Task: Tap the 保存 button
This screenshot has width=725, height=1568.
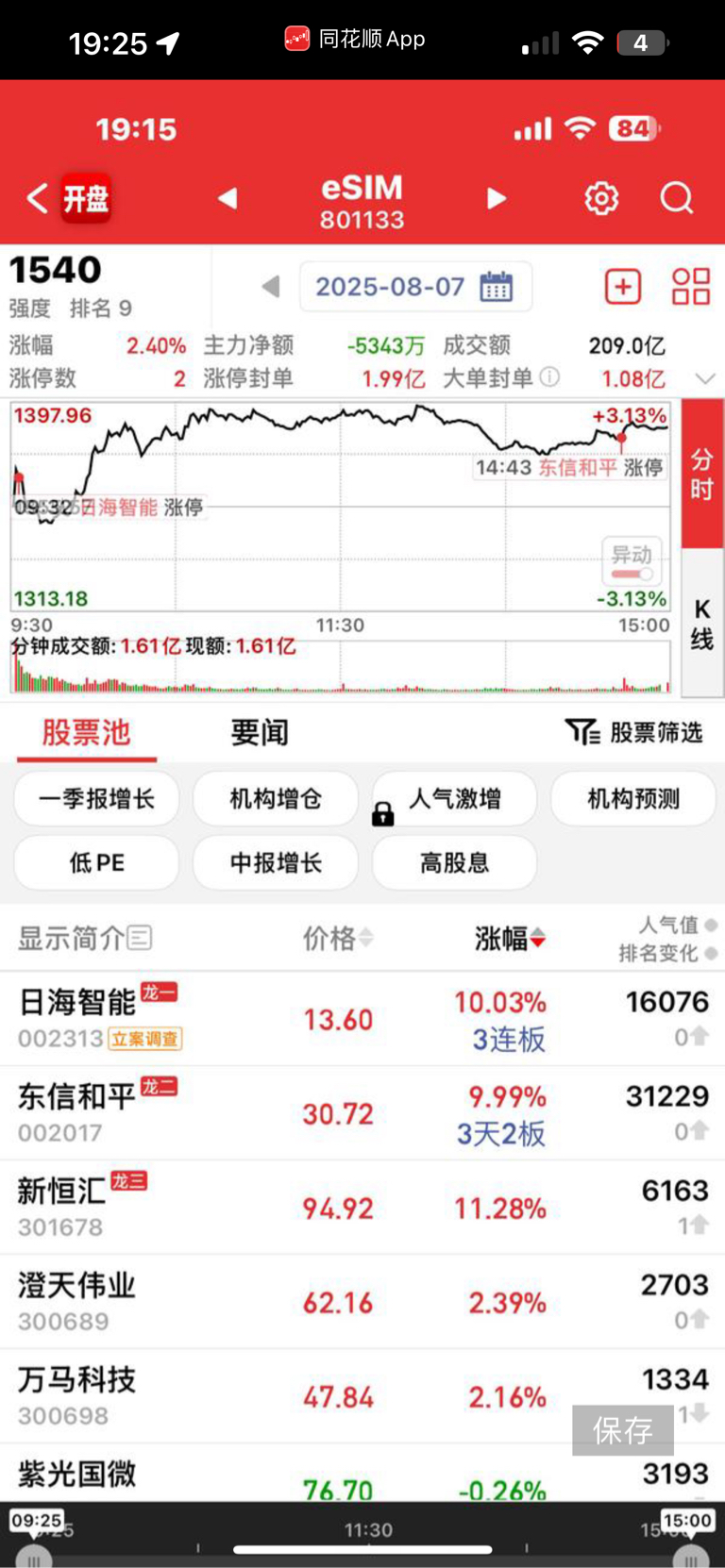Action: click(x=623, y=1430)
